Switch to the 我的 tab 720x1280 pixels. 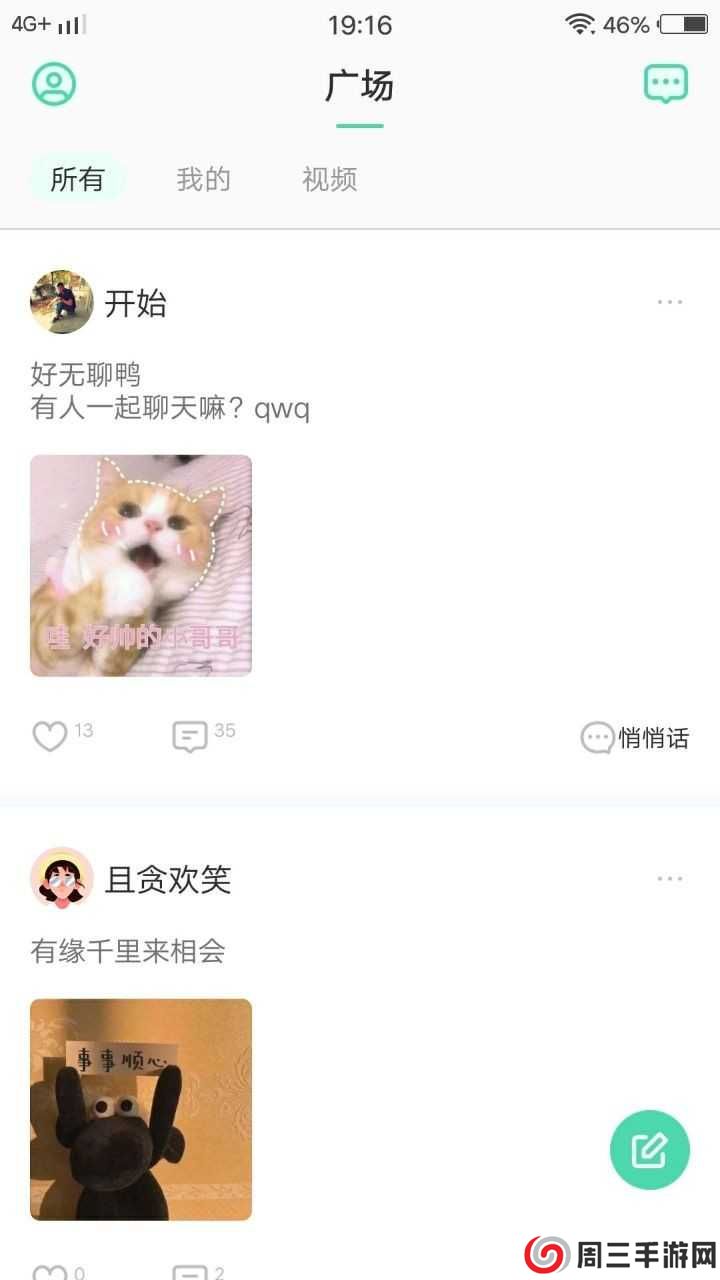pos(203,180)
